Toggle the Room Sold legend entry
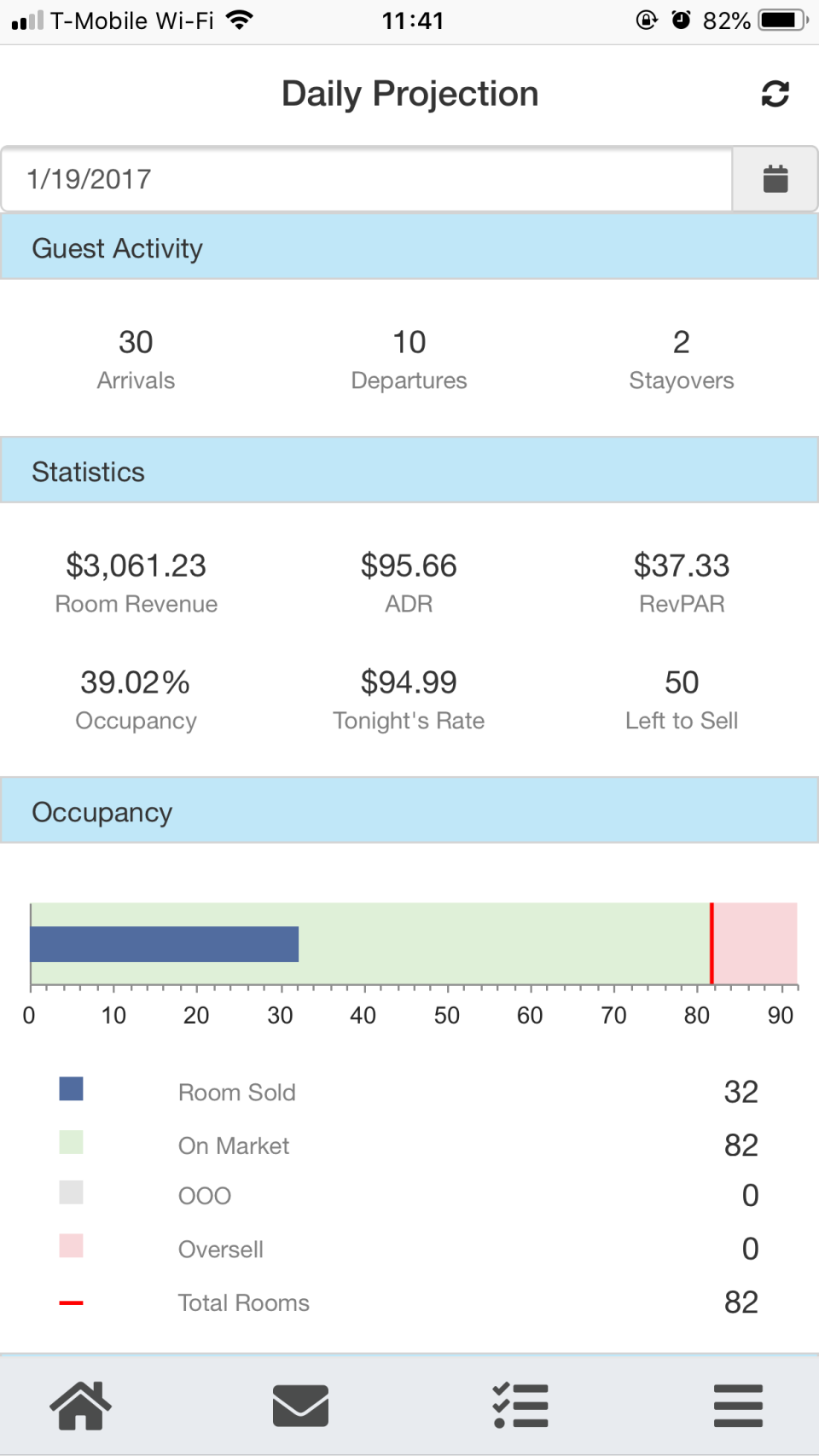This screenshot has width=819, height=1456. (236, 1092)
